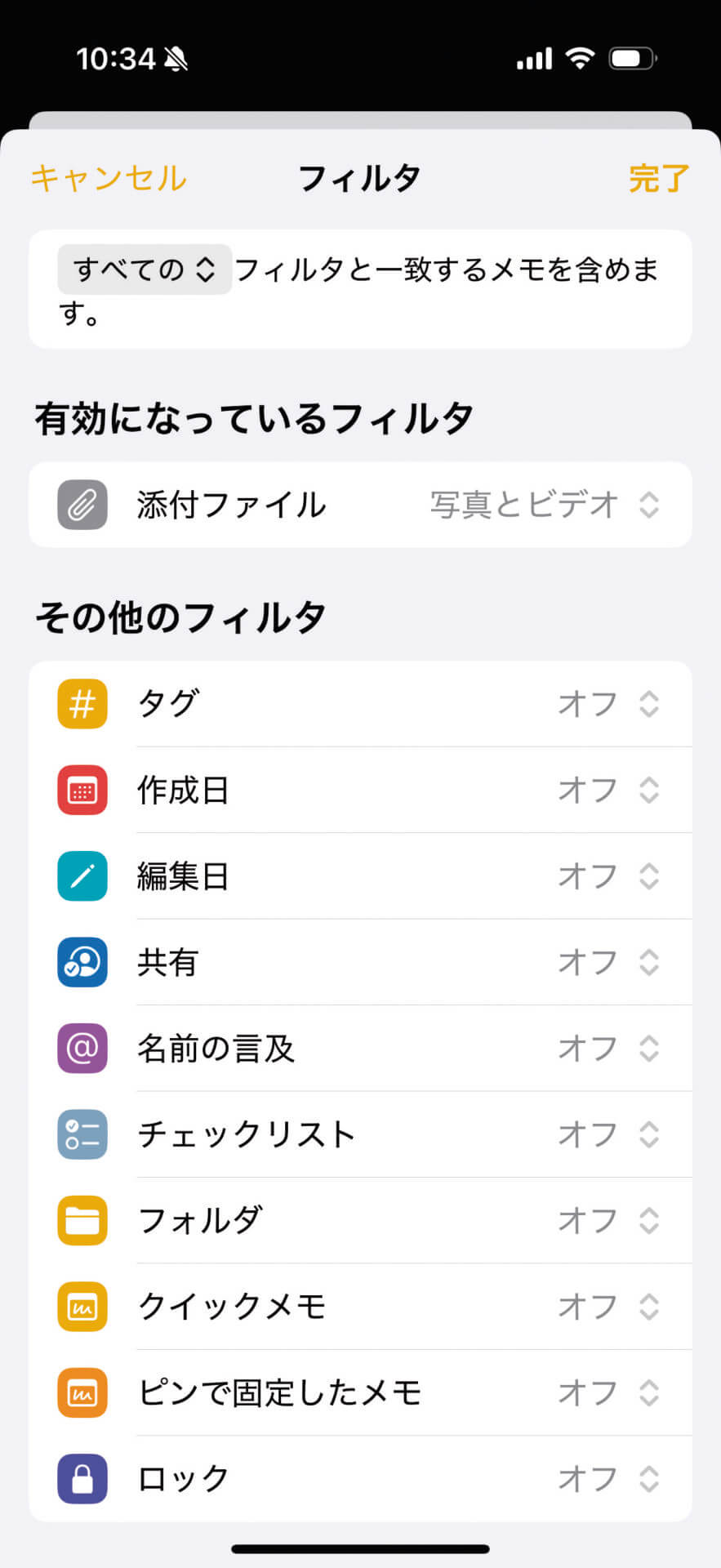
Task: Select the 共有 filter row label
Action: 167,963
